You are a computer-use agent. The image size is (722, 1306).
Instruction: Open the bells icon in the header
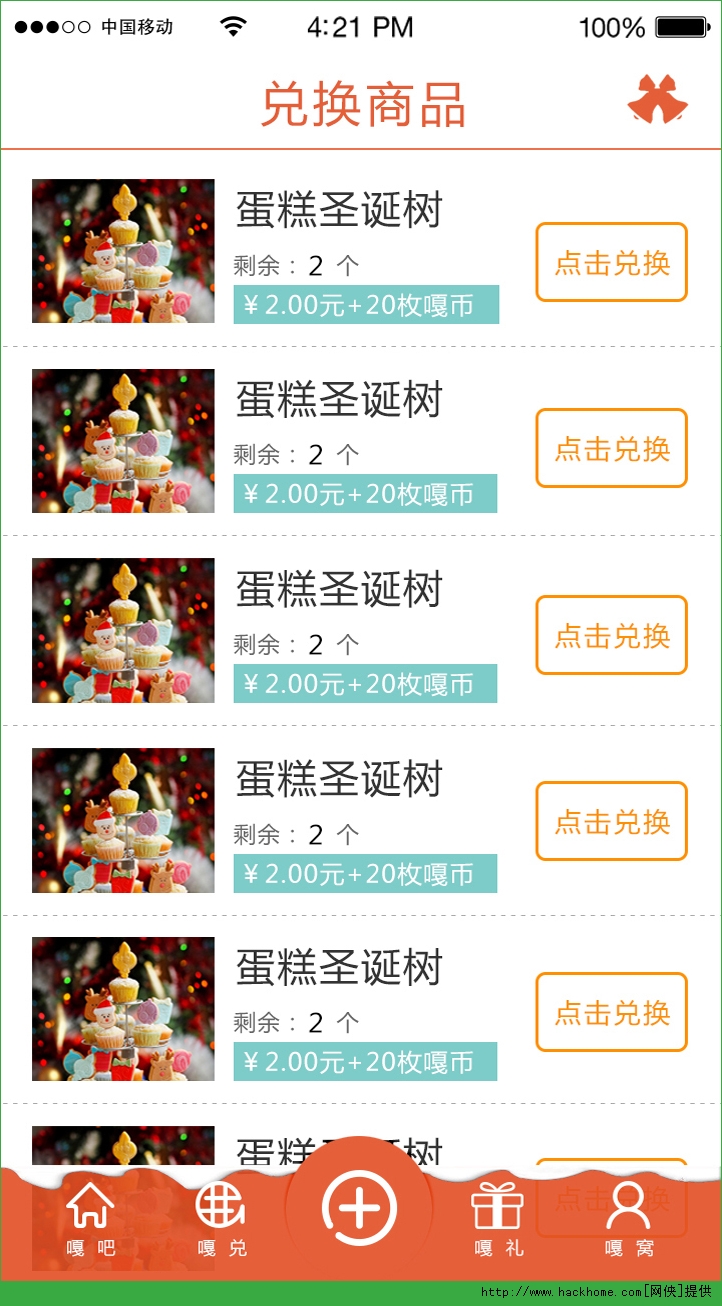point(657,100)
